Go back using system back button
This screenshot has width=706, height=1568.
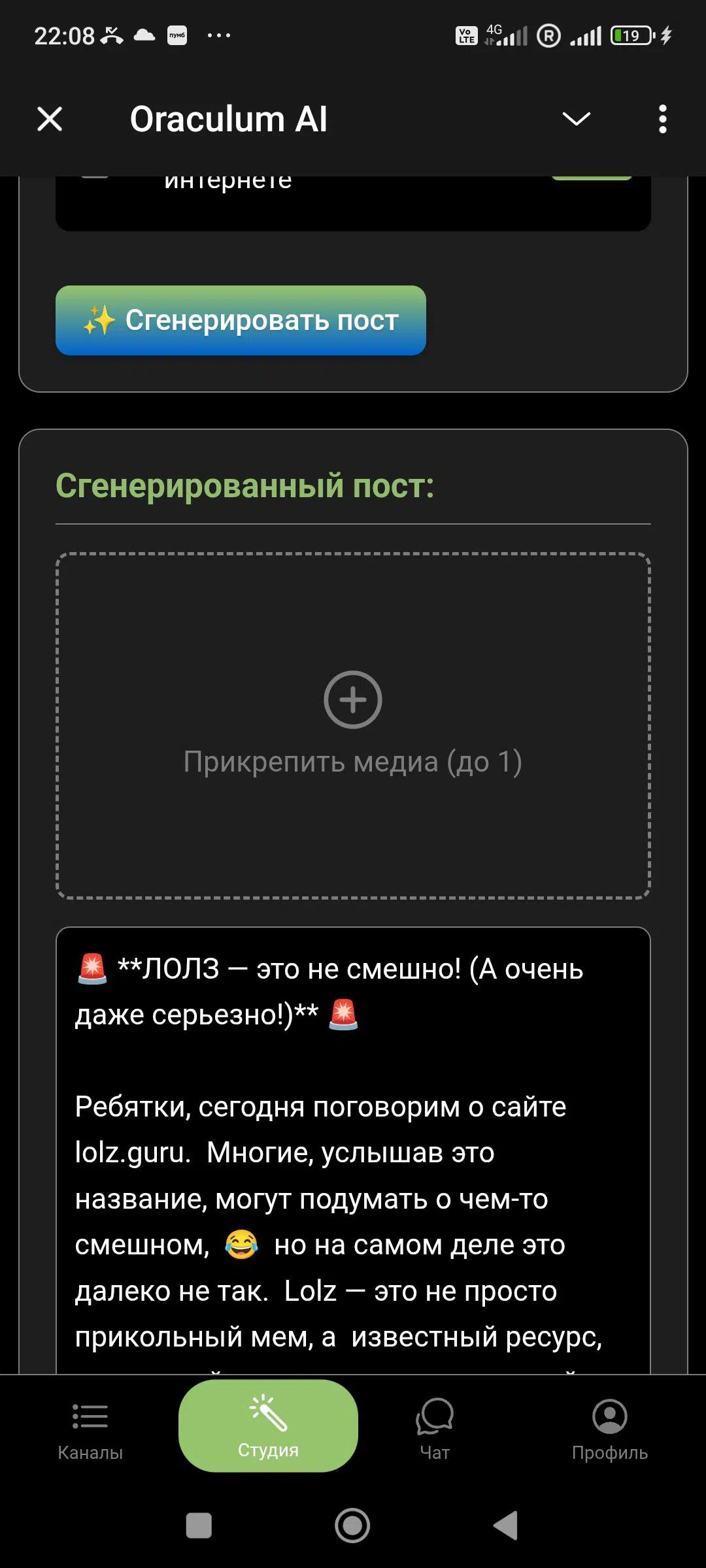coord(506,1526)
